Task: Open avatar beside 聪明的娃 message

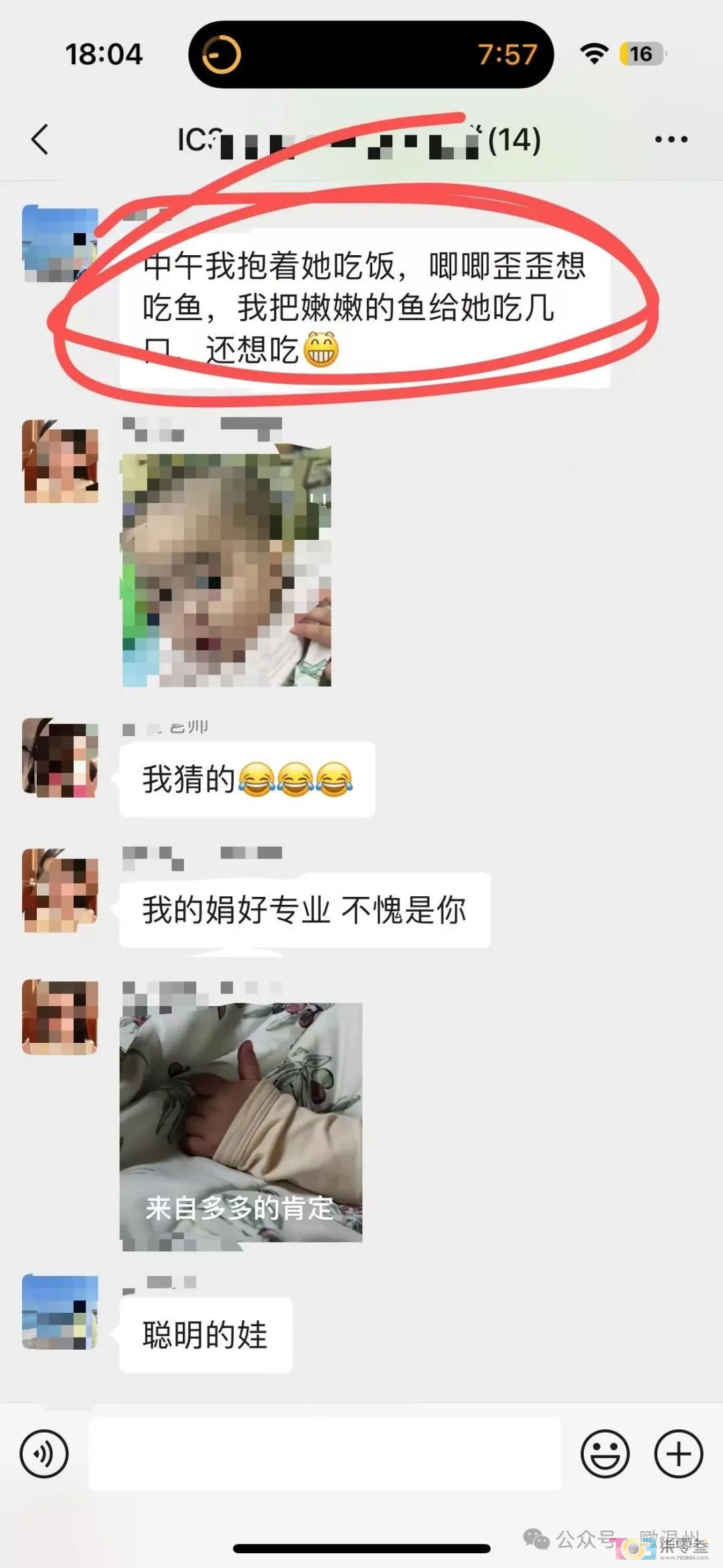Action: tap(60, 1311)
